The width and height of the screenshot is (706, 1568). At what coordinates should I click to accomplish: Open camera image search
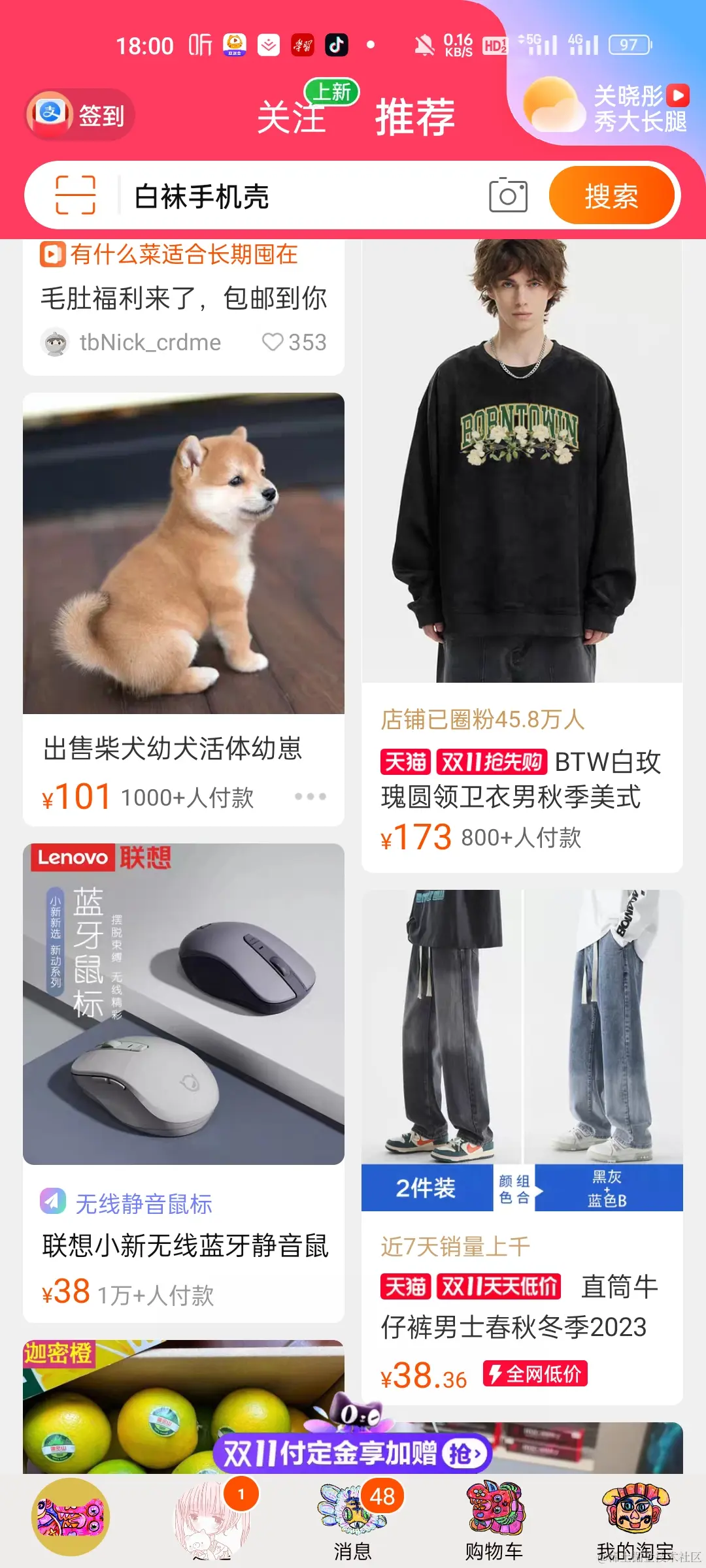click(x=508, y=195)
